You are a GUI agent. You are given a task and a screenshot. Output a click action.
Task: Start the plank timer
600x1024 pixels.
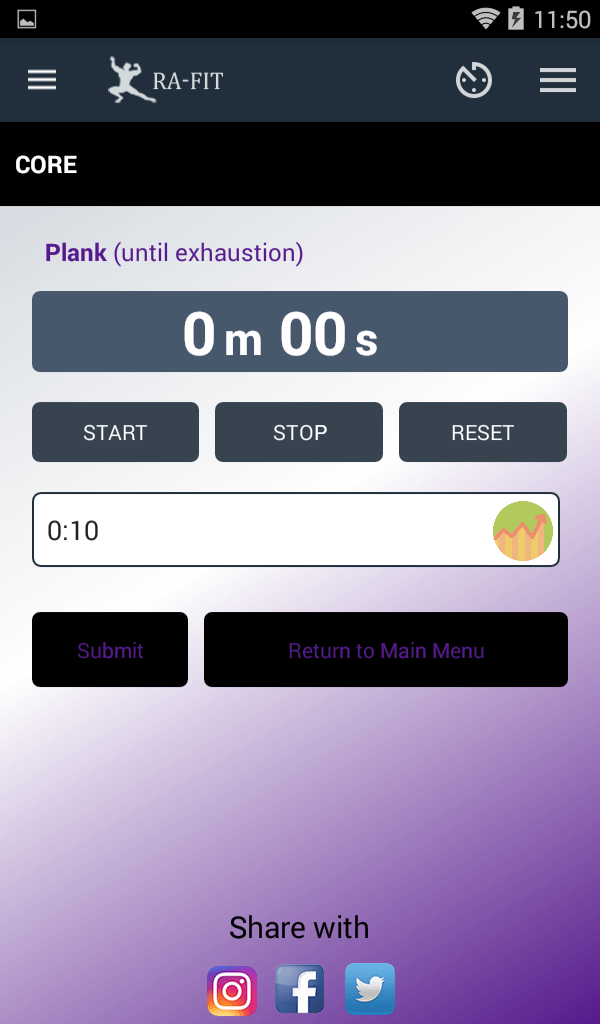click(x=115, y=432)
